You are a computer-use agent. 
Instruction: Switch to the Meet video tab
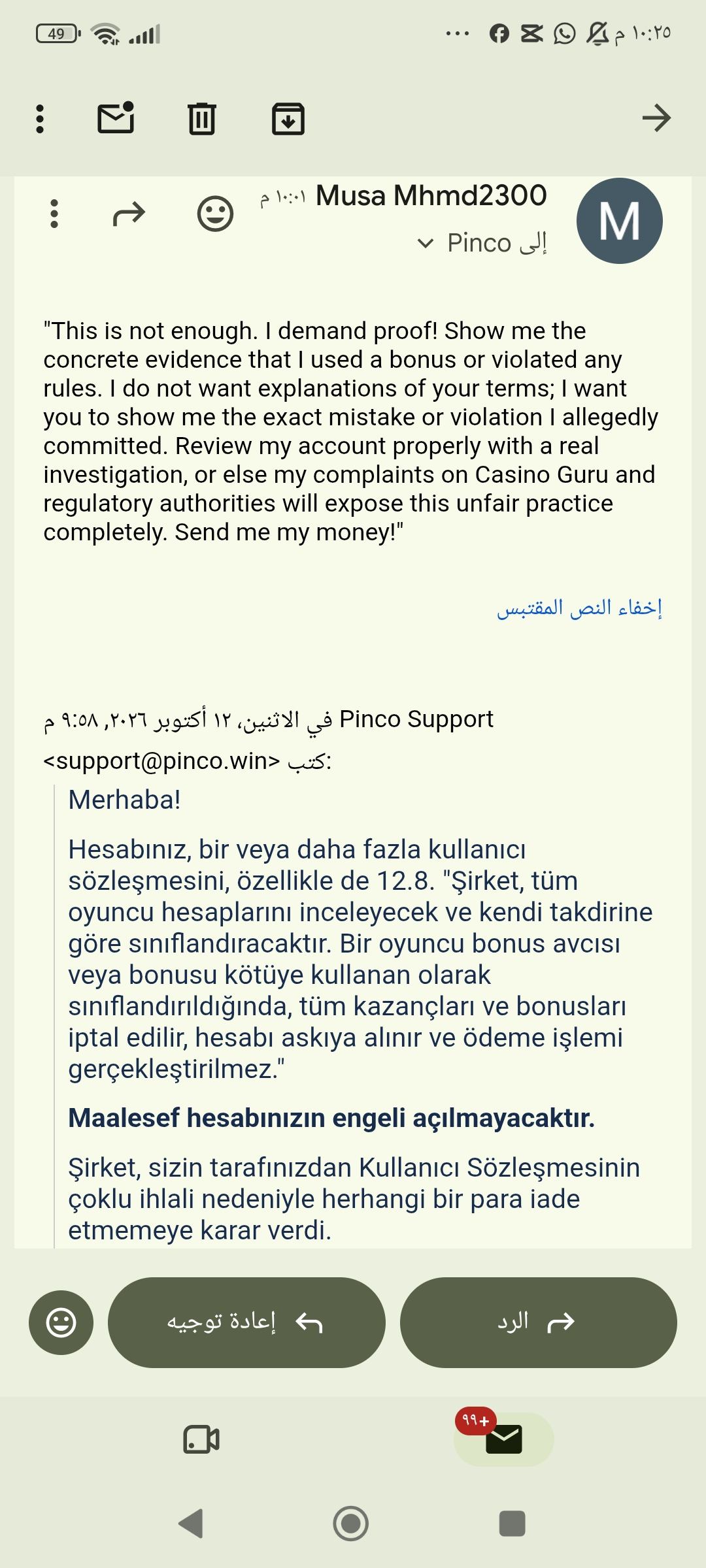(x=201, y=1439)
